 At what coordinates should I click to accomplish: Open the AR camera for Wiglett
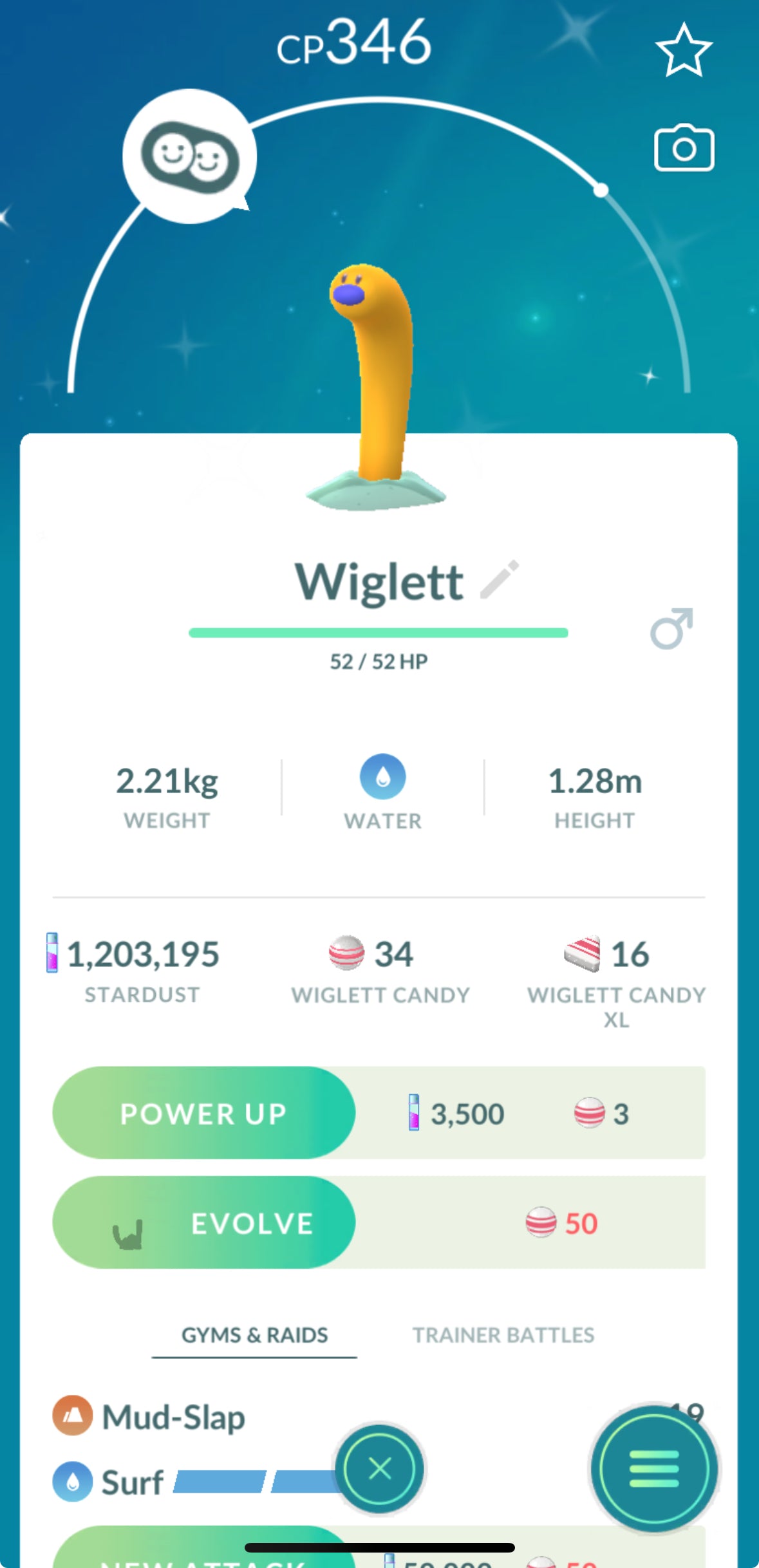(684, 148)
